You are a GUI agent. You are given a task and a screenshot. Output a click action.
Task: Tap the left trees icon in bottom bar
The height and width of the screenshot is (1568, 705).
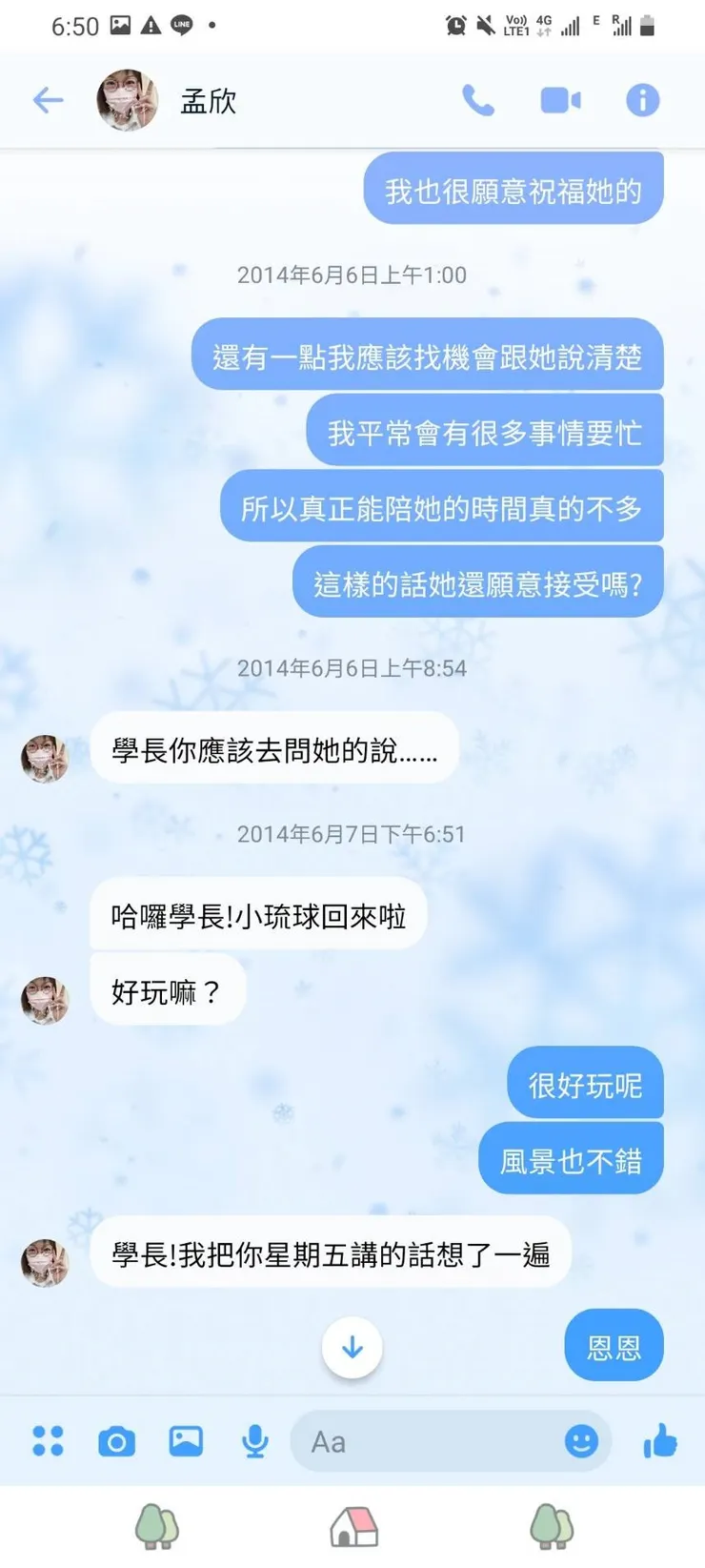tap(158, 1526)
